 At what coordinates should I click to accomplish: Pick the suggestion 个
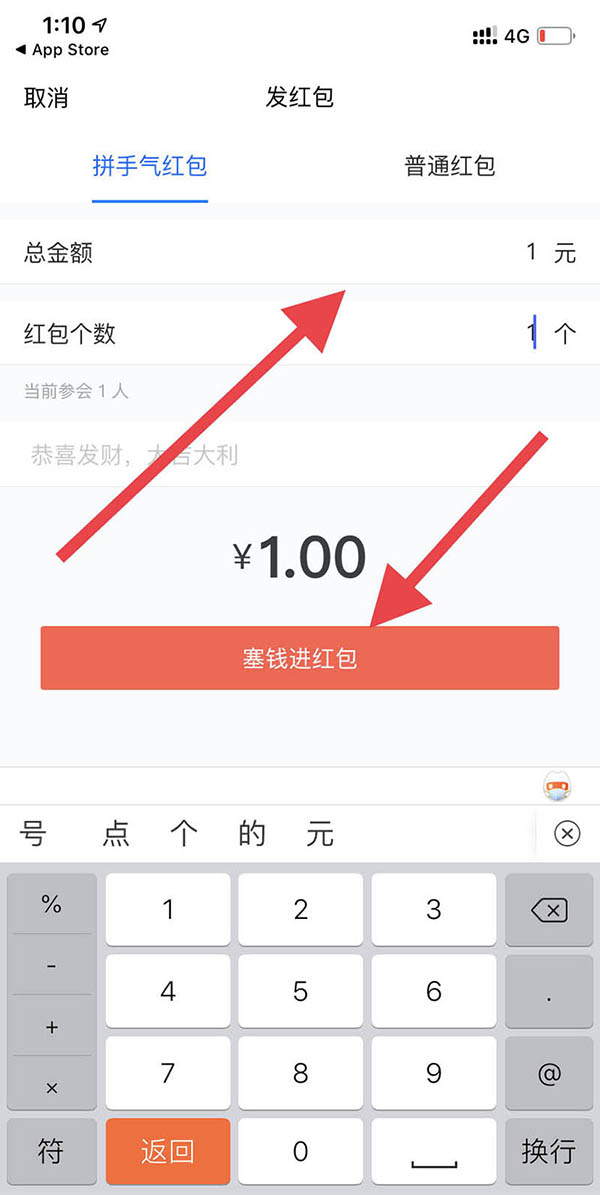184,834
